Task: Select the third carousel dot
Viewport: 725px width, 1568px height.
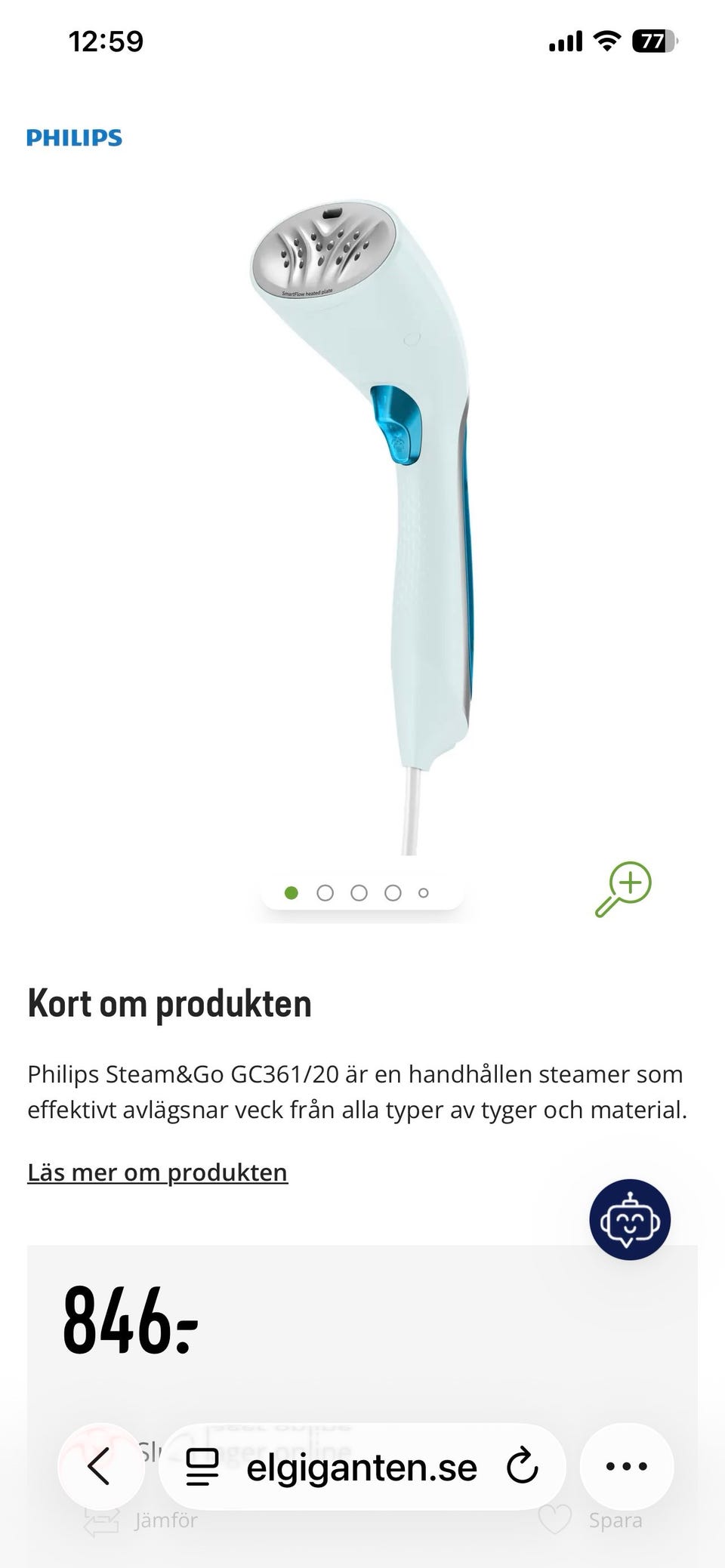Action: point(359,892)
